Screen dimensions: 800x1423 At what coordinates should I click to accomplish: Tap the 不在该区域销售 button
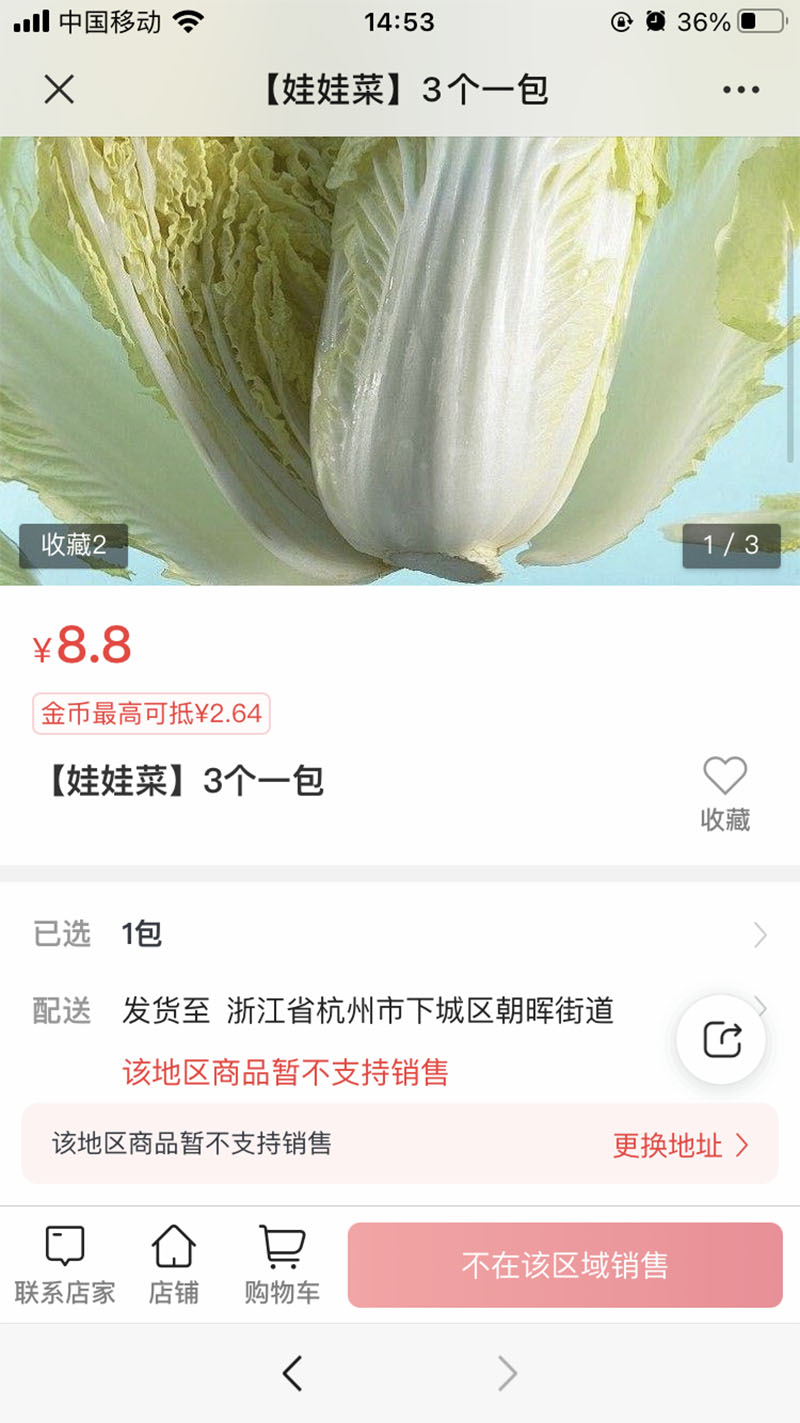(565, 1265)
